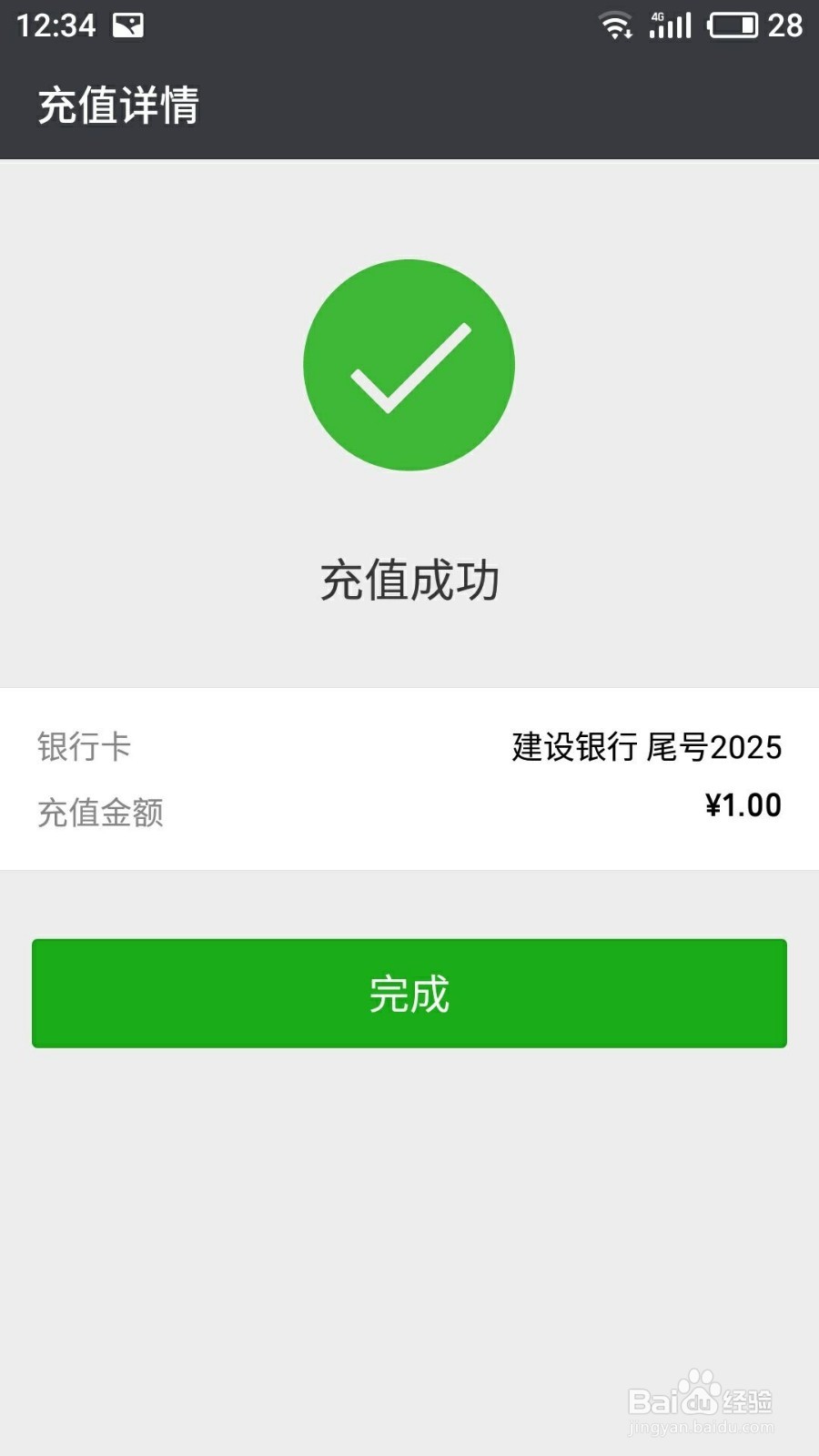
Task: Click the ¥1.00 recharge amount value
Action: pos(743,804)
